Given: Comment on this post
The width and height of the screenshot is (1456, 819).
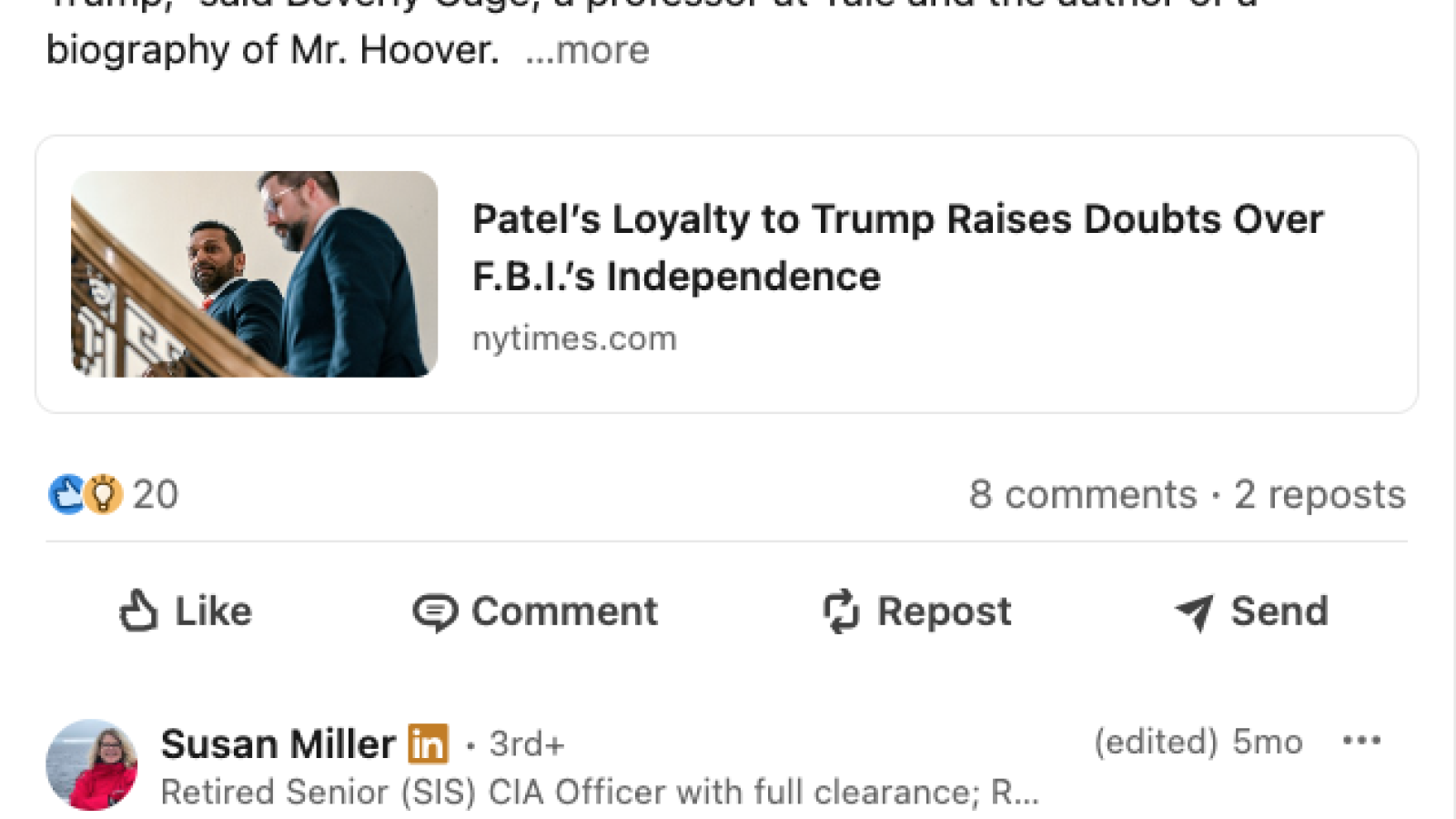Looking at the screenshot, I should coord(535,611).
